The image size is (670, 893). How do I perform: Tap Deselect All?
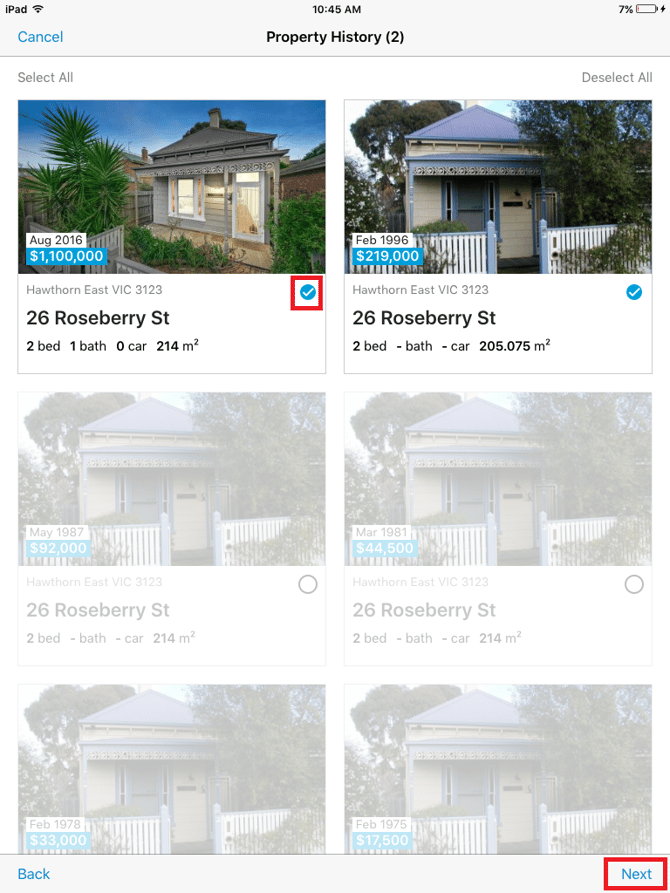pyautogui.click(x=617, y=77)
